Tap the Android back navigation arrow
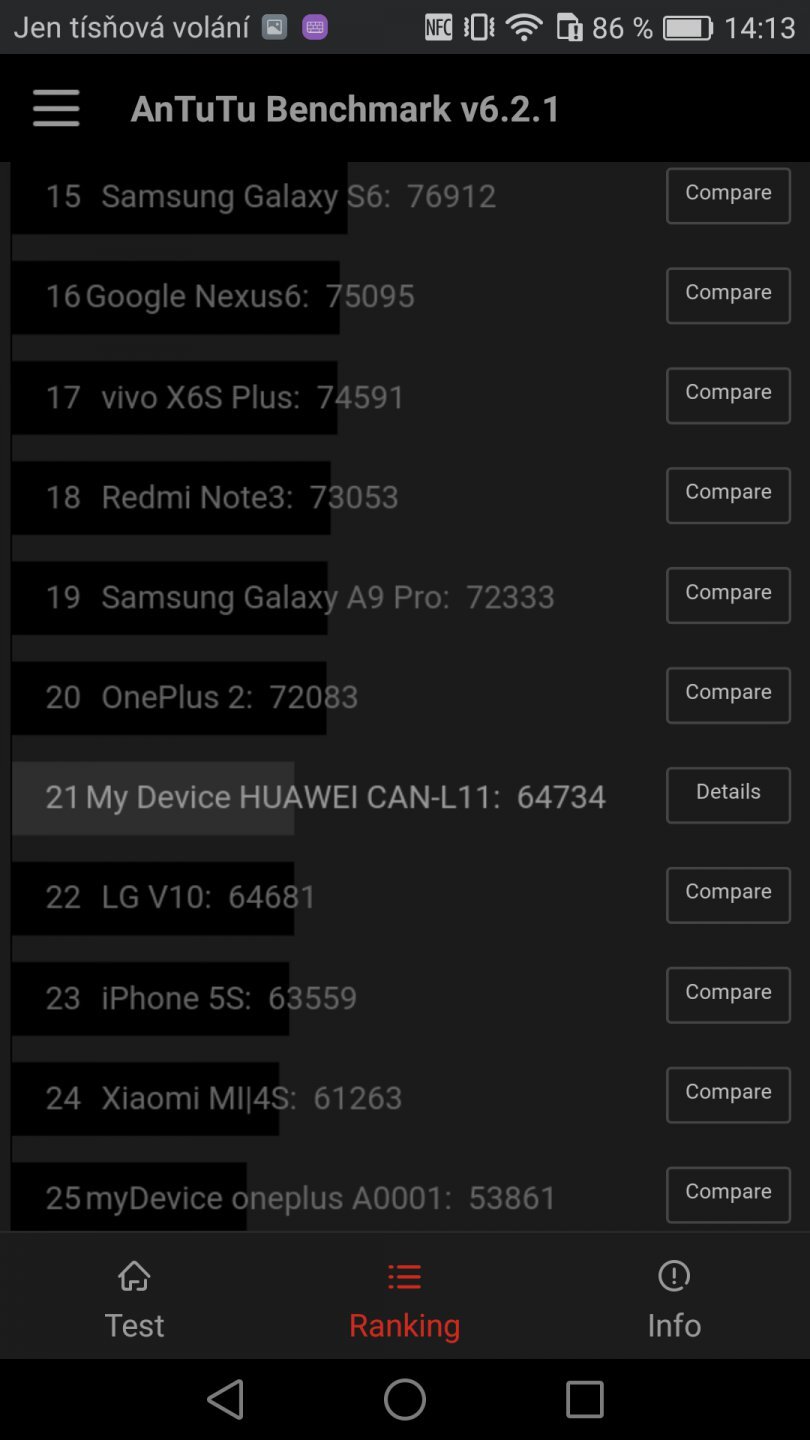This screenshot has width=810, height=1440. 225,1399
